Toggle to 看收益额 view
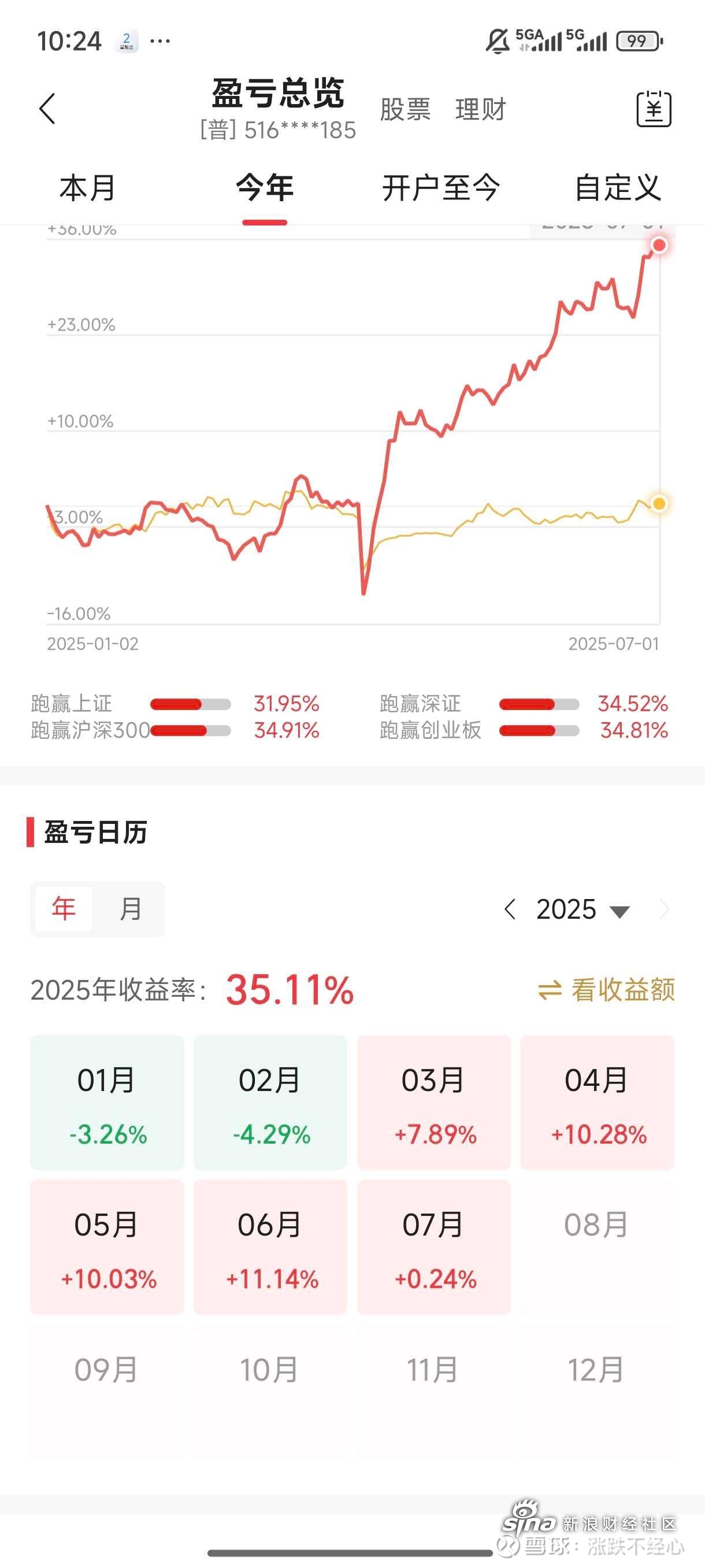 click(x=606, y=990)
